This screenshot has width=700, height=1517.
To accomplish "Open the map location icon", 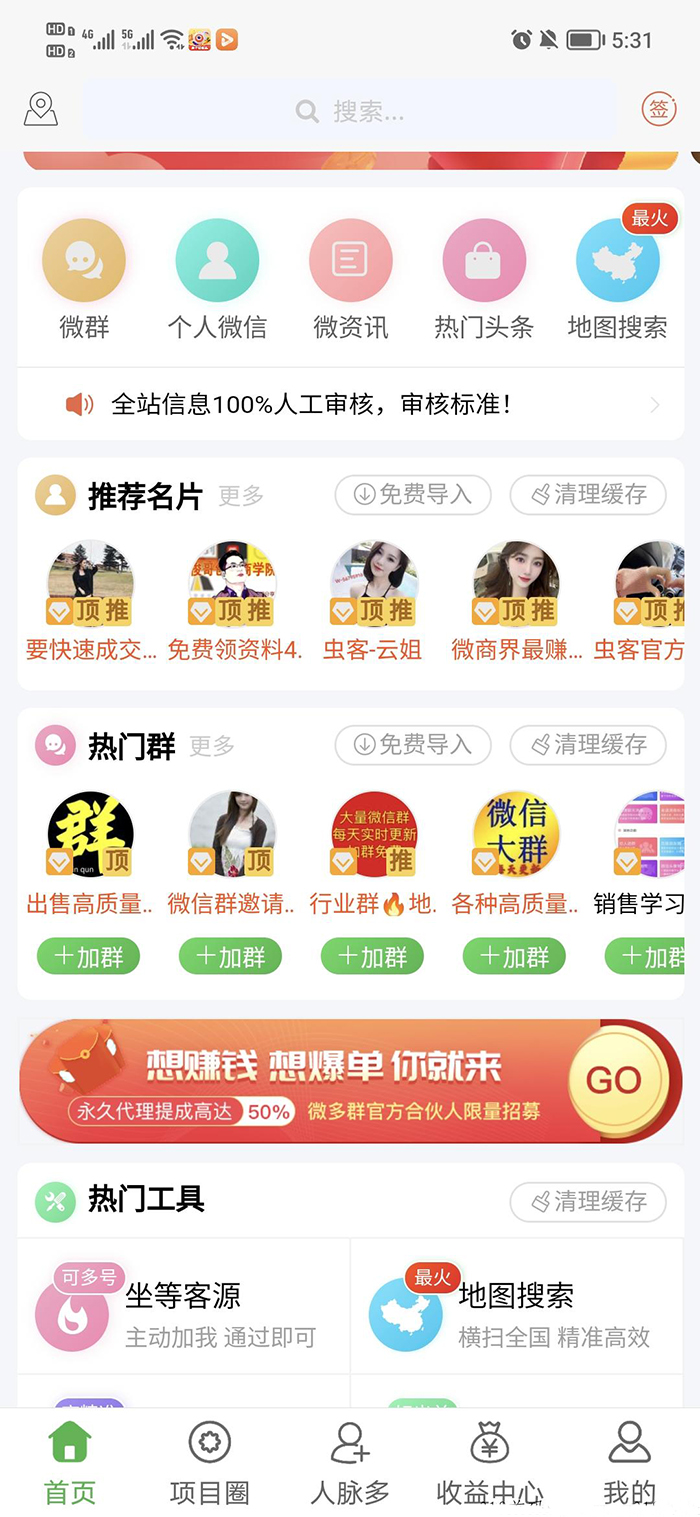I will (41, 110).
